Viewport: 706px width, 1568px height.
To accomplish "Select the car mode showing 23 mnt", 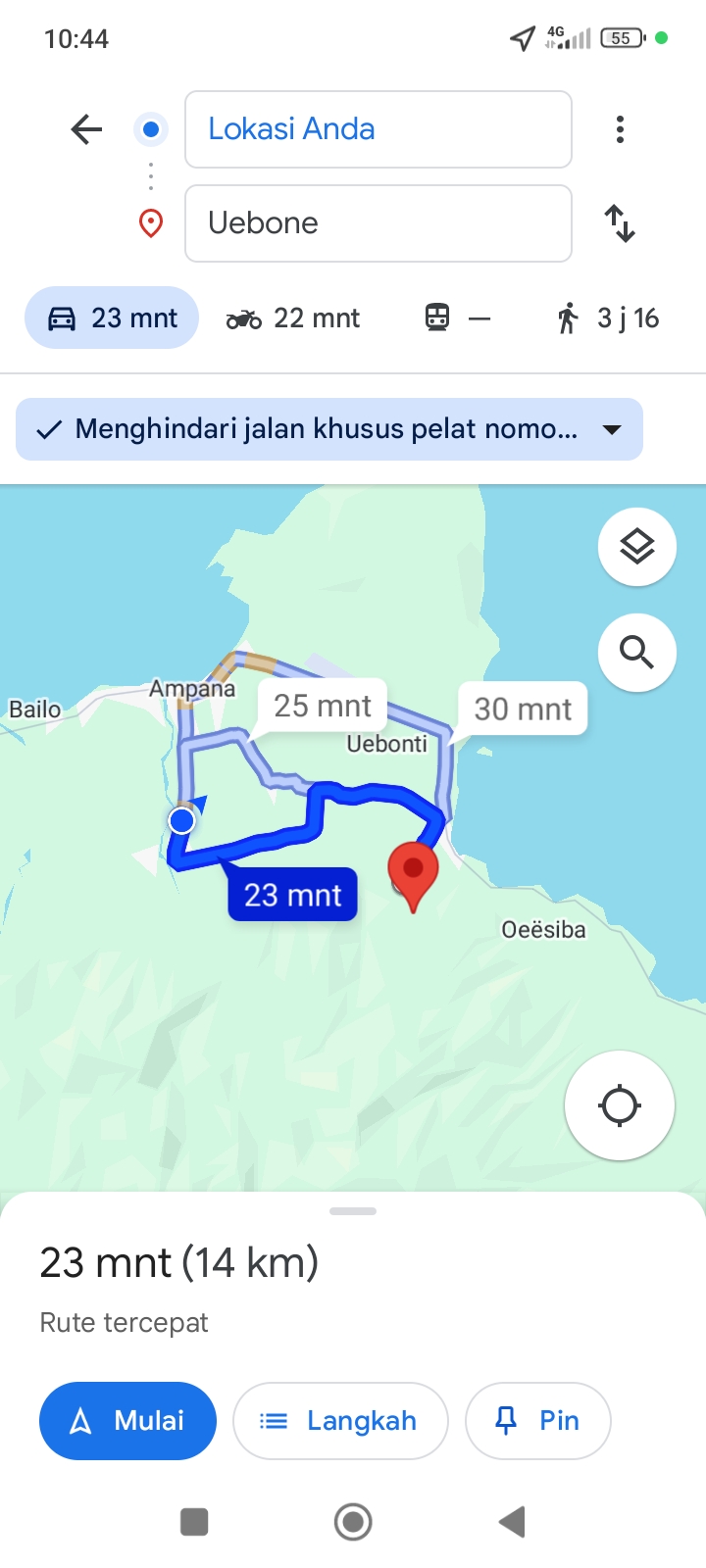I will [112, 318].
